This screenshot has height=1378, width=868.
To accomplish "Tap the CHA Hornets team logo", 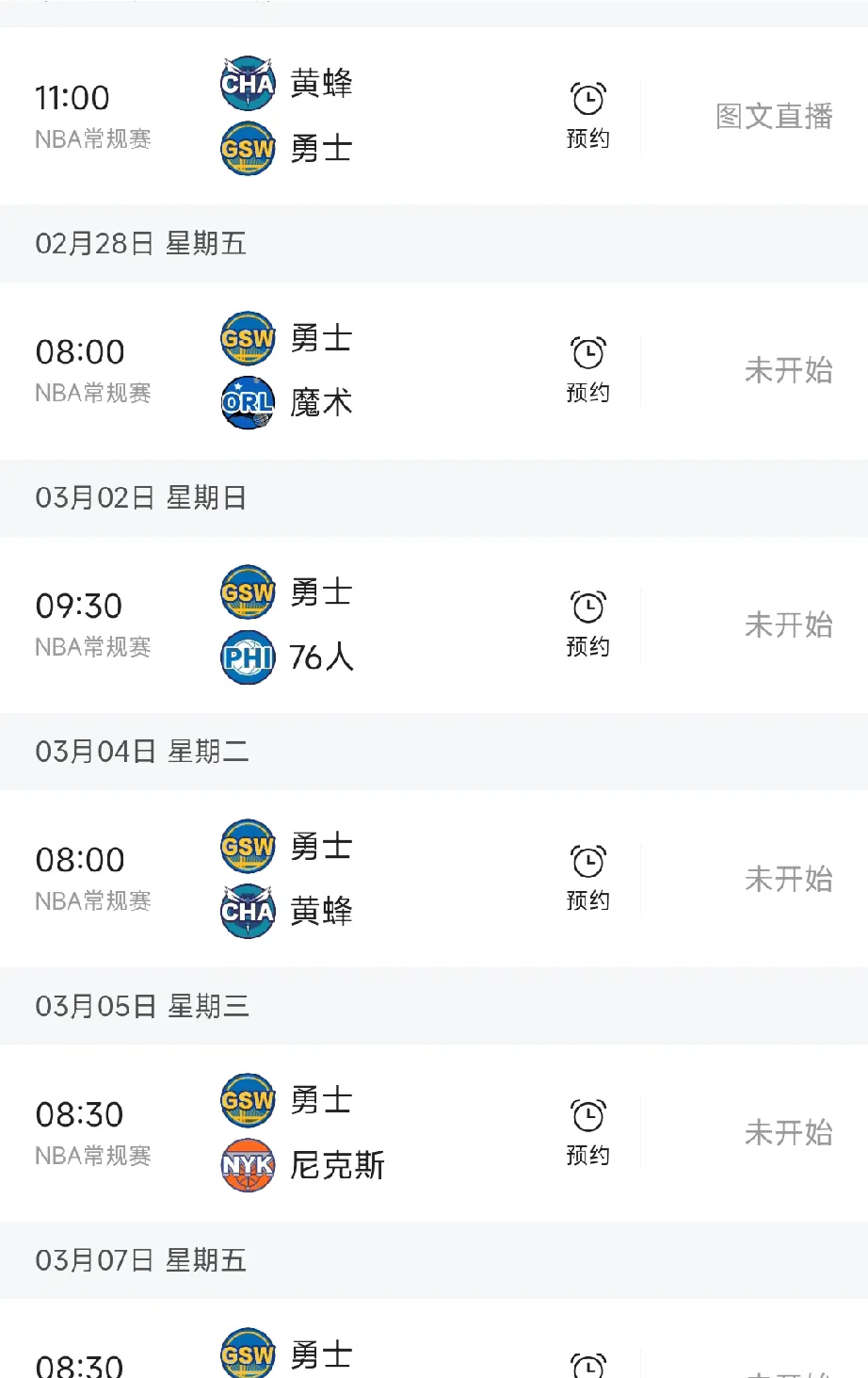I will click(x=247, y=83).
